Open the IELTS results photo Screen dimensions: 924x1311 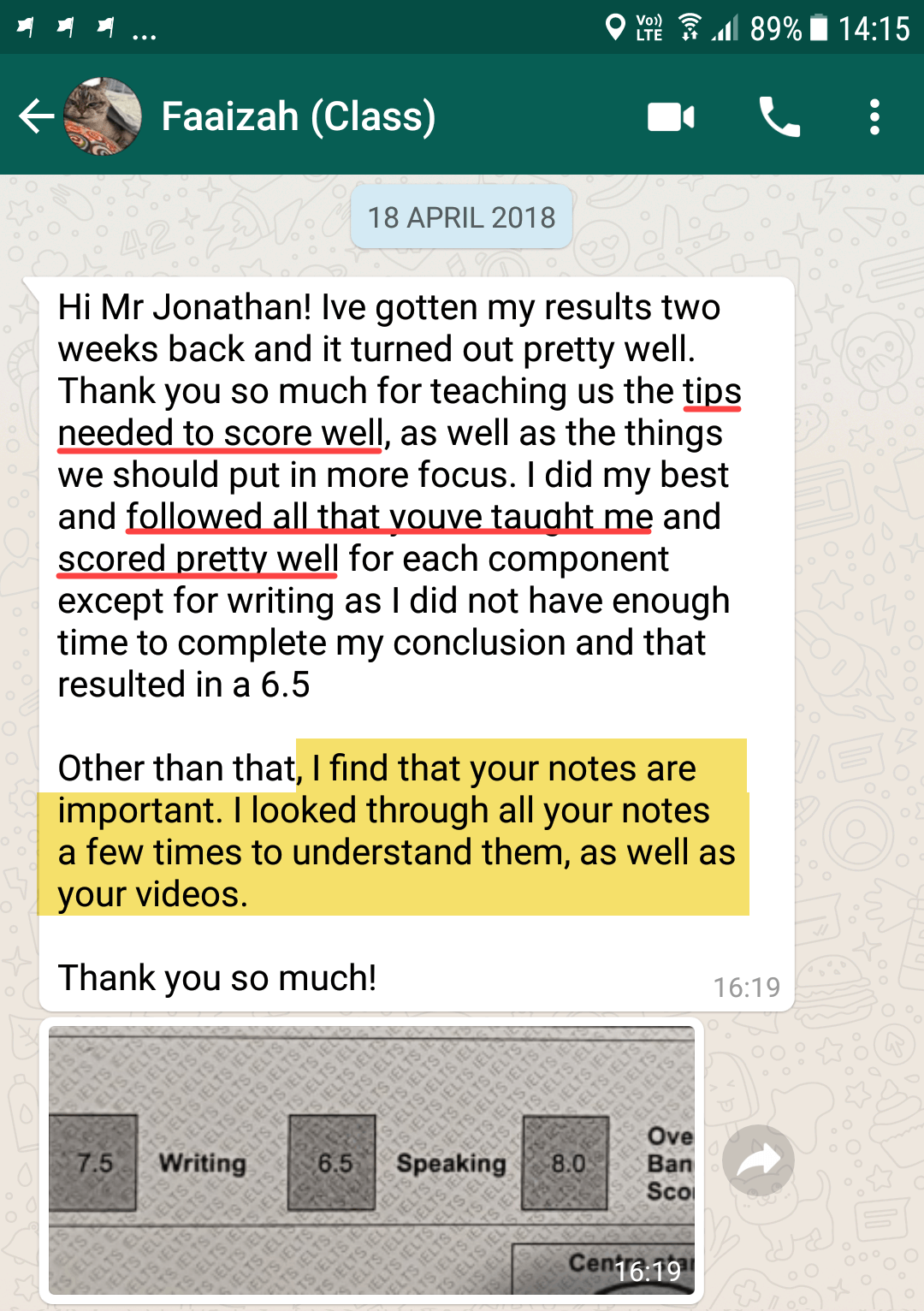(371, 1160)
